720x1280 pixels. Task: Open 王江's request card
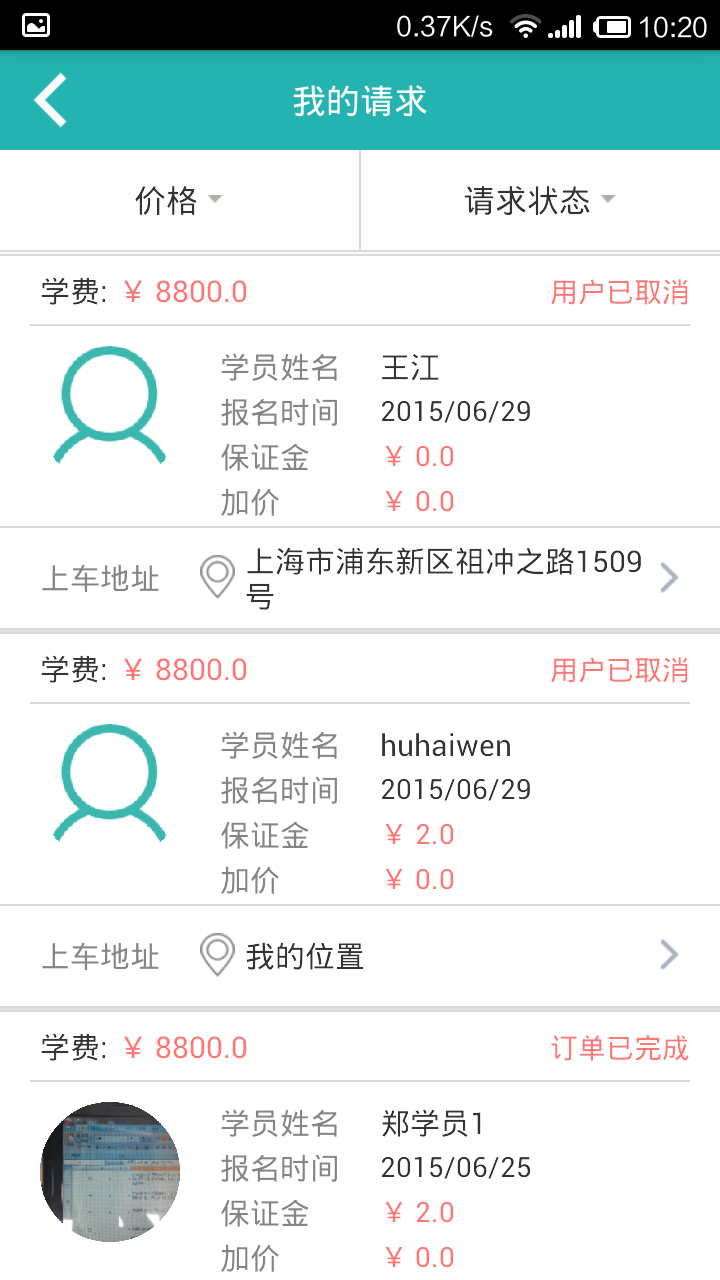(360, 430)
